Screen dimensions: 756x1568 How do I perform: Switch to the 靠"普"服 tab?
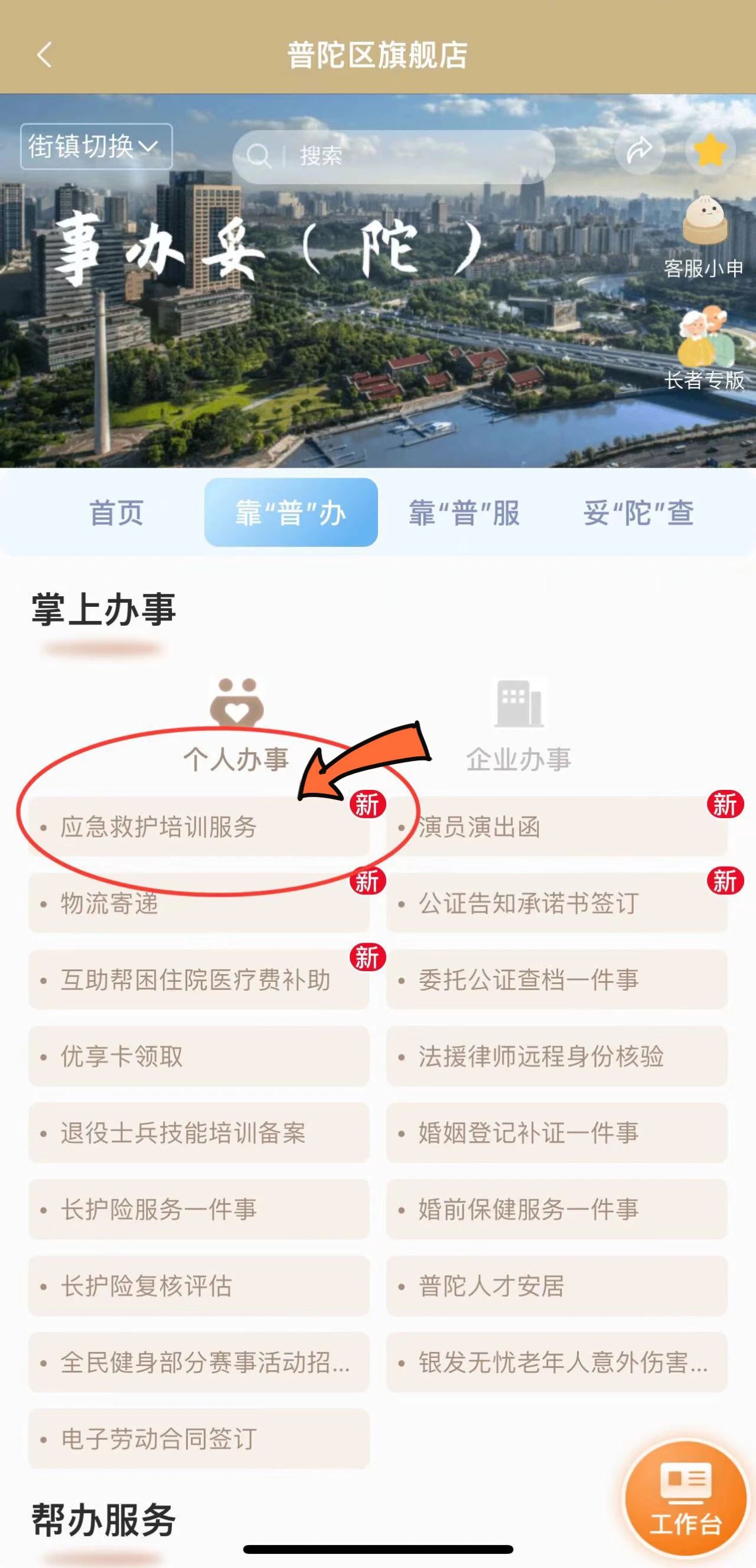click(x=464, y=512)
